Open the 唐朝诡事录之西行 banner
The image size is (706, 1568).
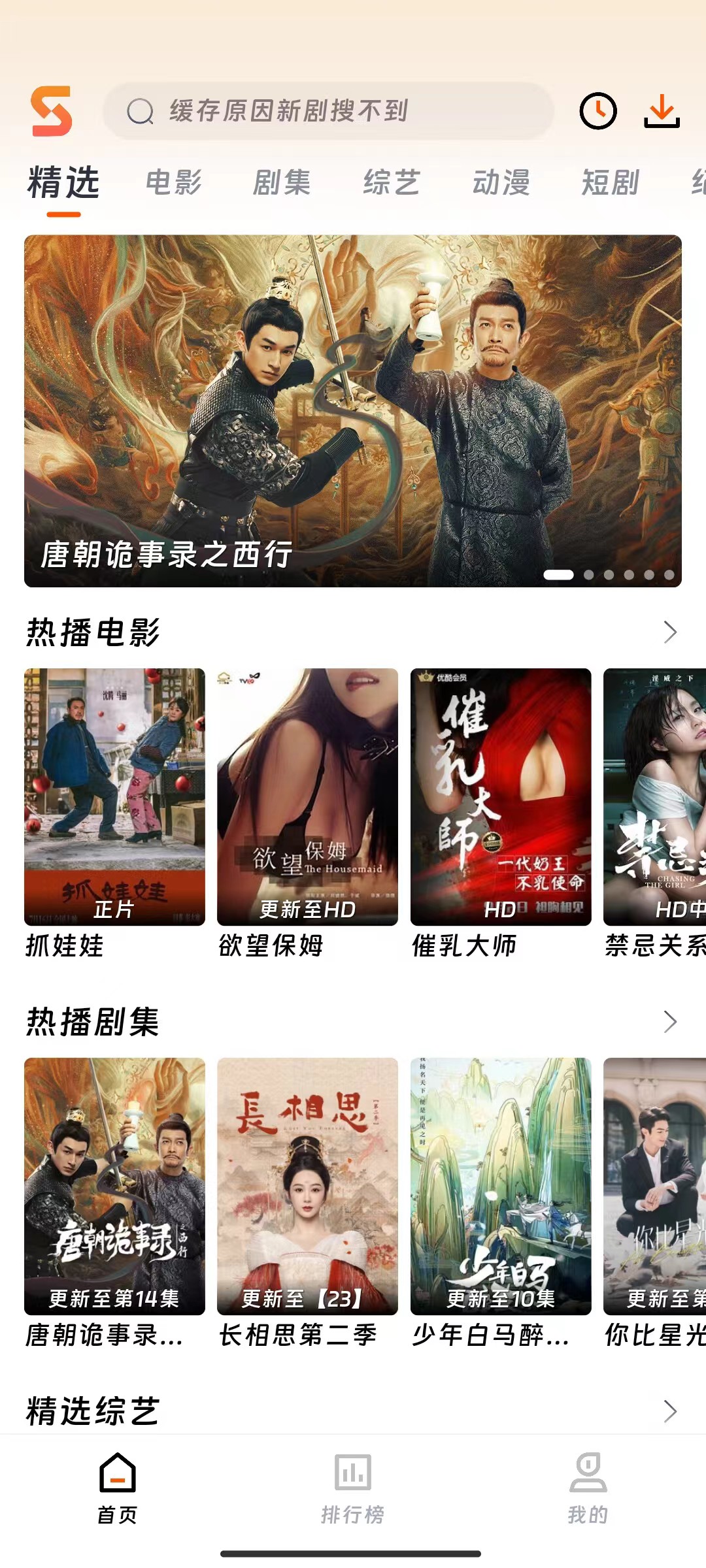353,410
